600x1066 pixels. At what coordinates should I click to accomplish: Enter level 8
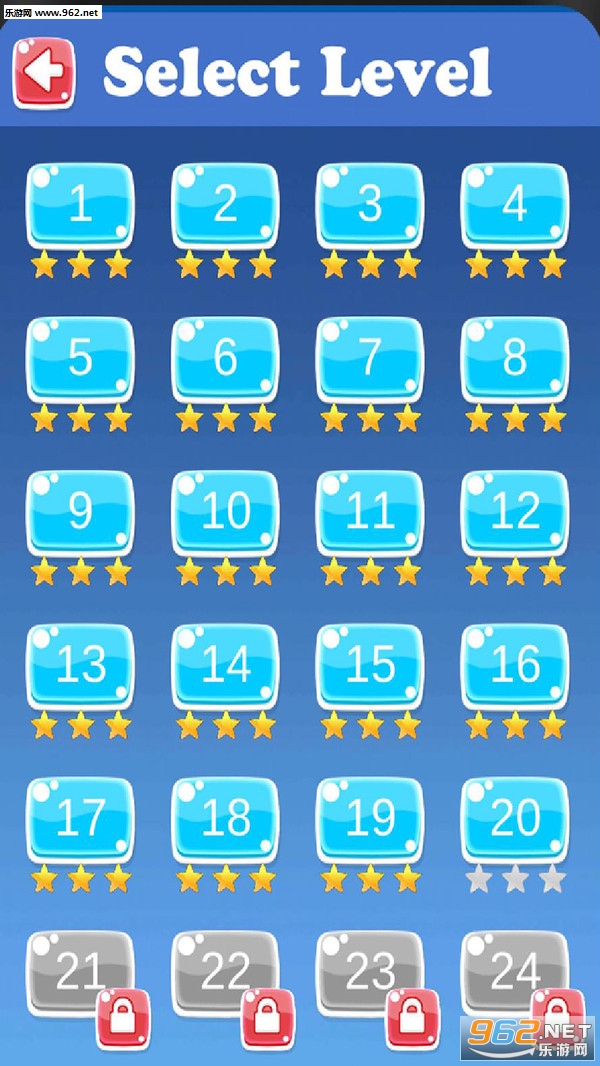tap(515, 358)
